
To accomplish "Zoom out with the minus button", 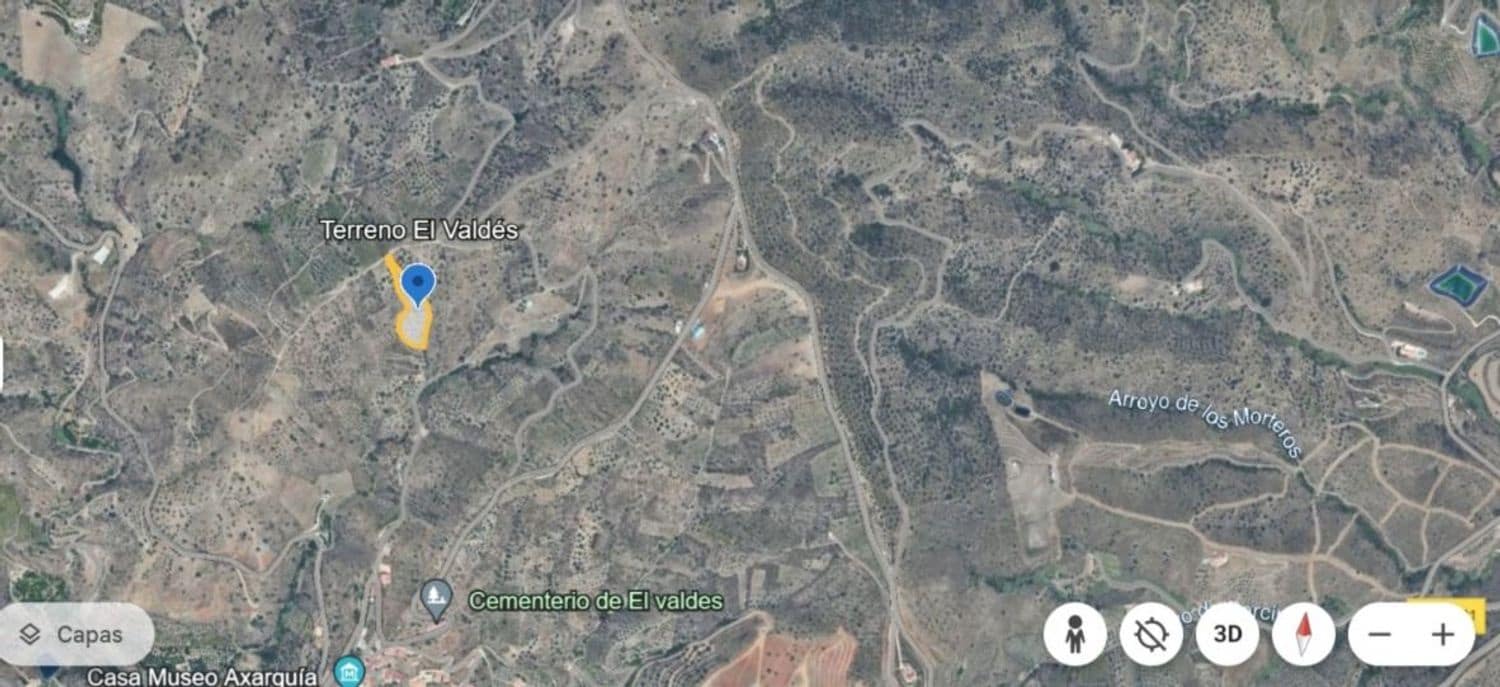I will tap(1380, 634).
